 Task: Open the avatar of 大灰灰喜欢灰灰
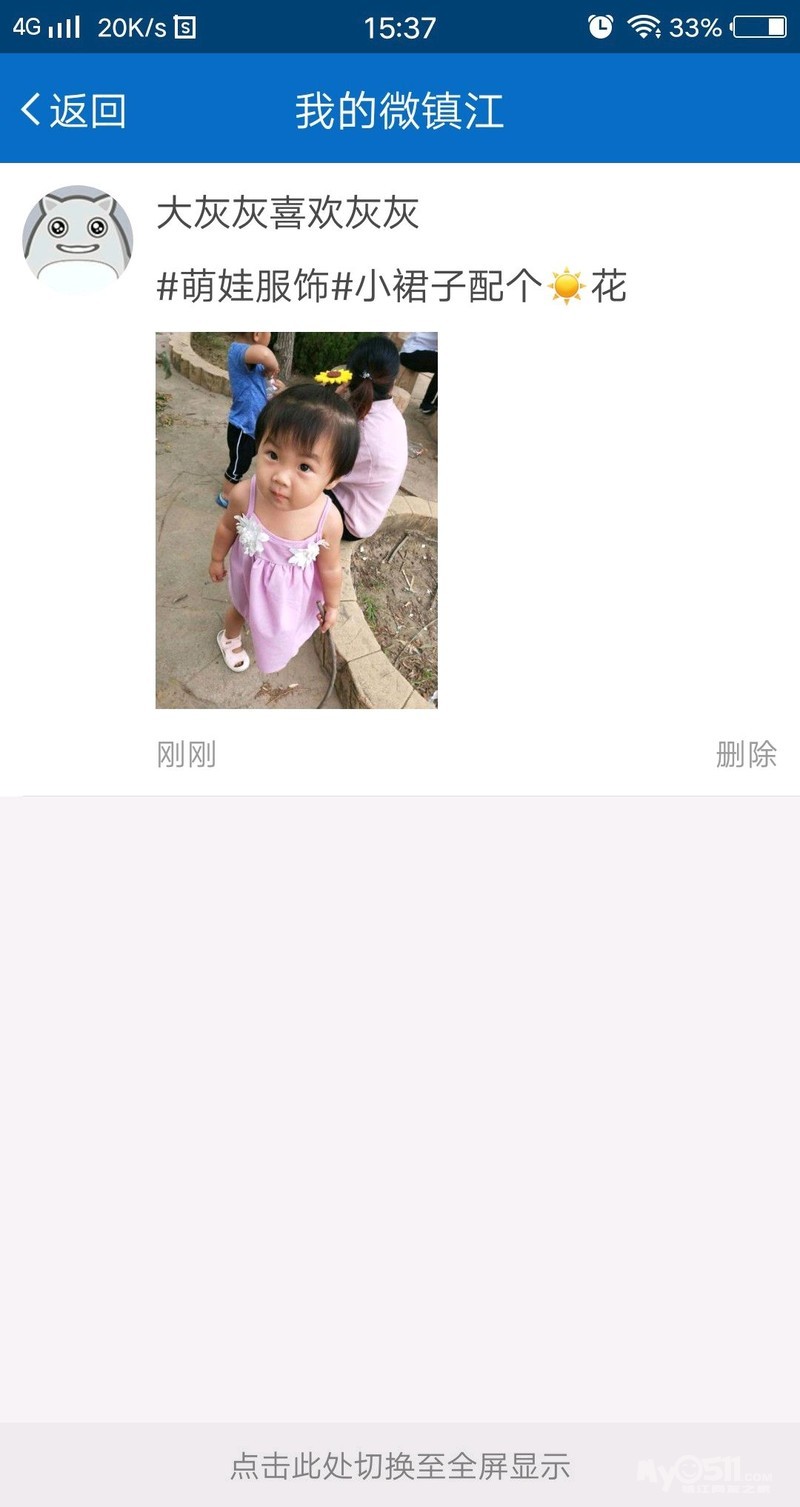coord(78,238)
